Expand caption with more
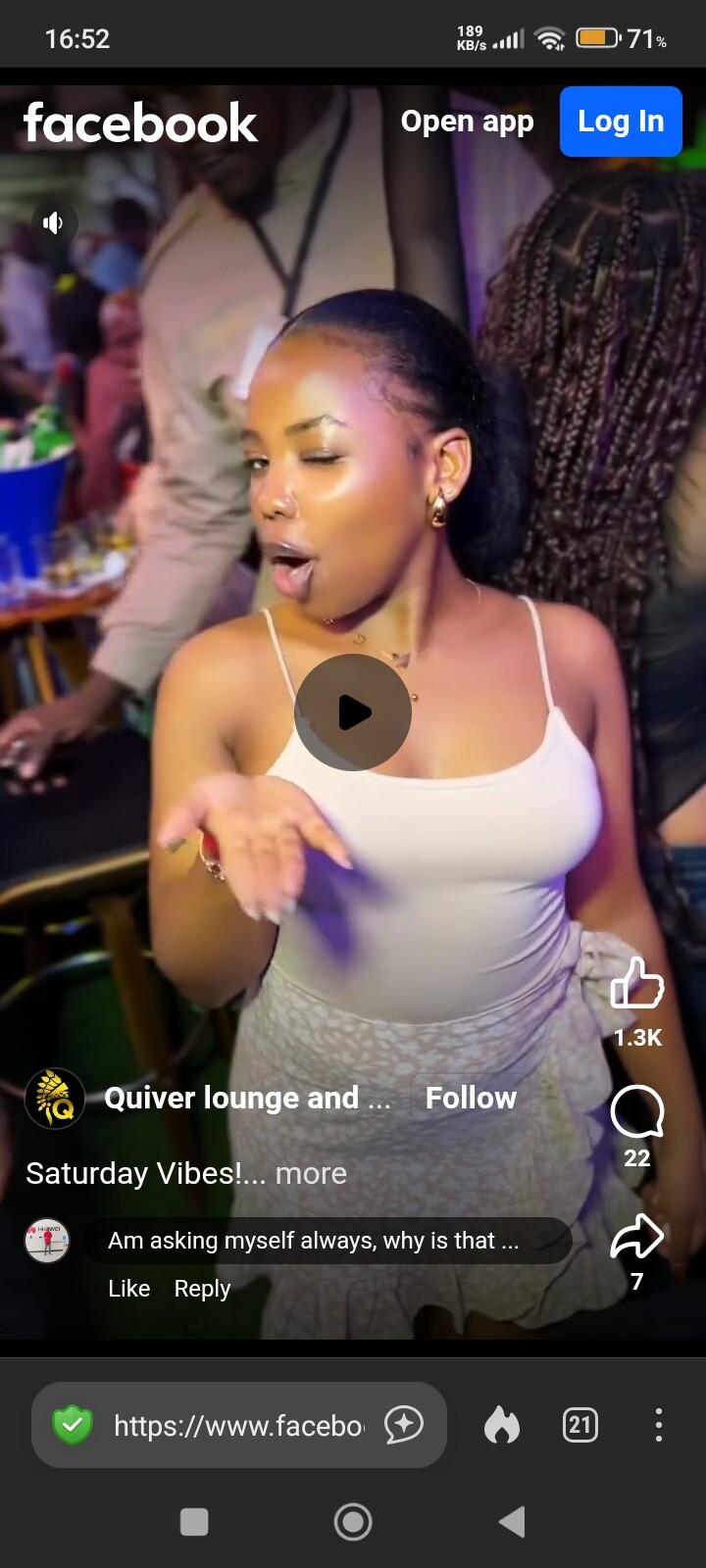This screenshot has width=706, height=1568. [x=311, y=1173]
